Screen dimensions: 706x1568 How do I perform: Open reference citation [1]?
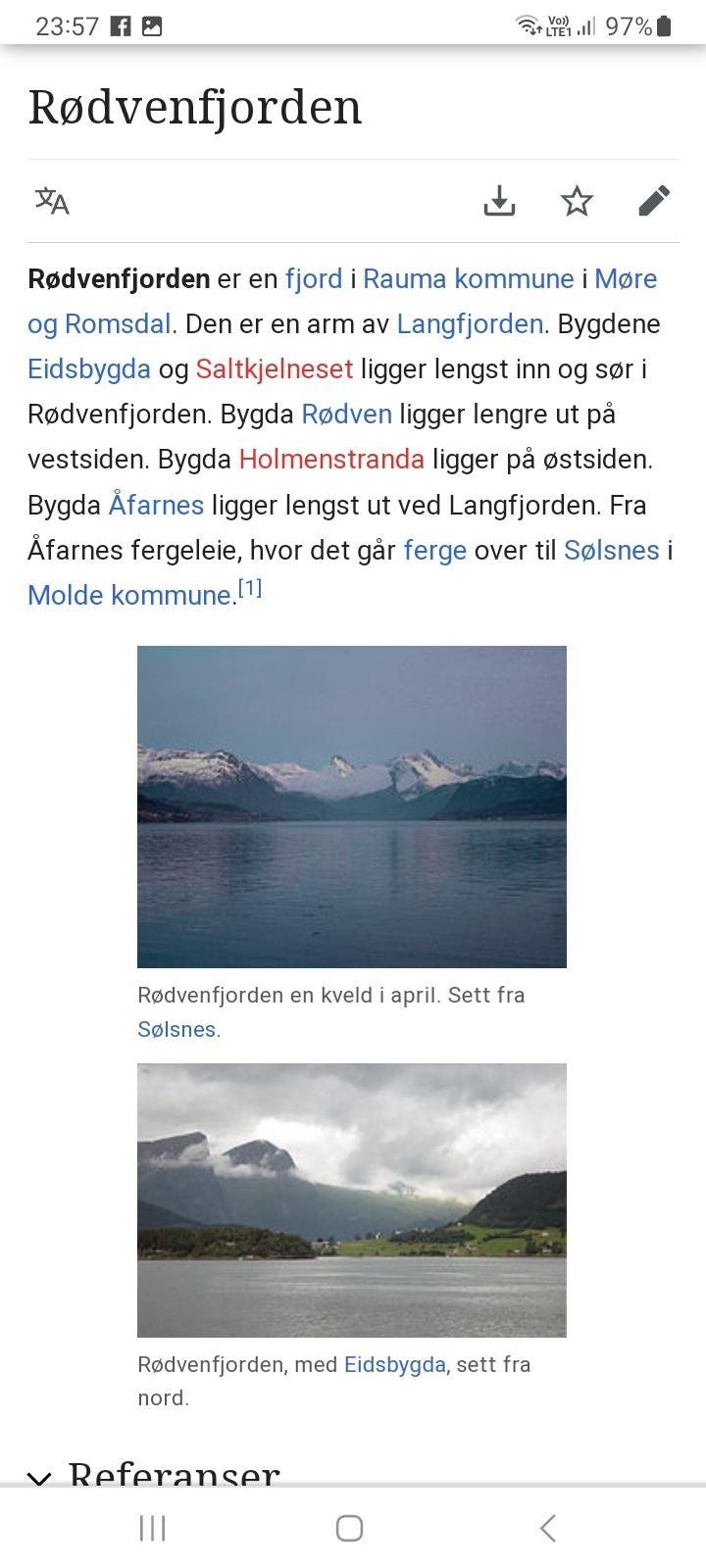pos(251,586)
